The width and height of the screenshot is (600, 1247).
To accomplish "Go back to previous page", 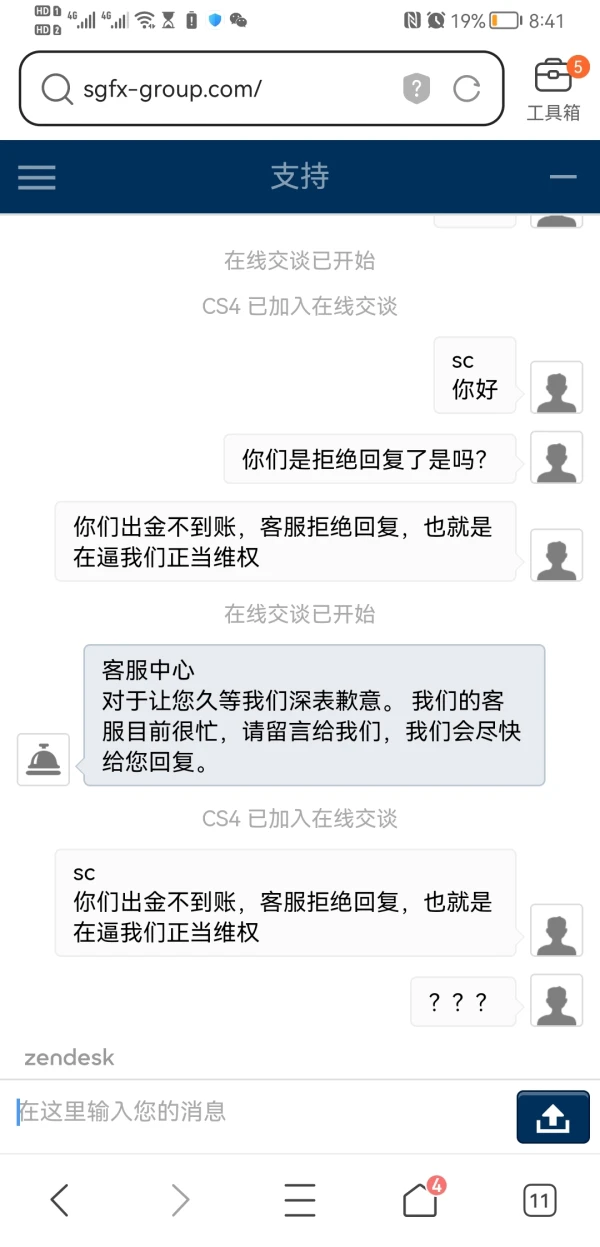I will [x=60, y=1199].
